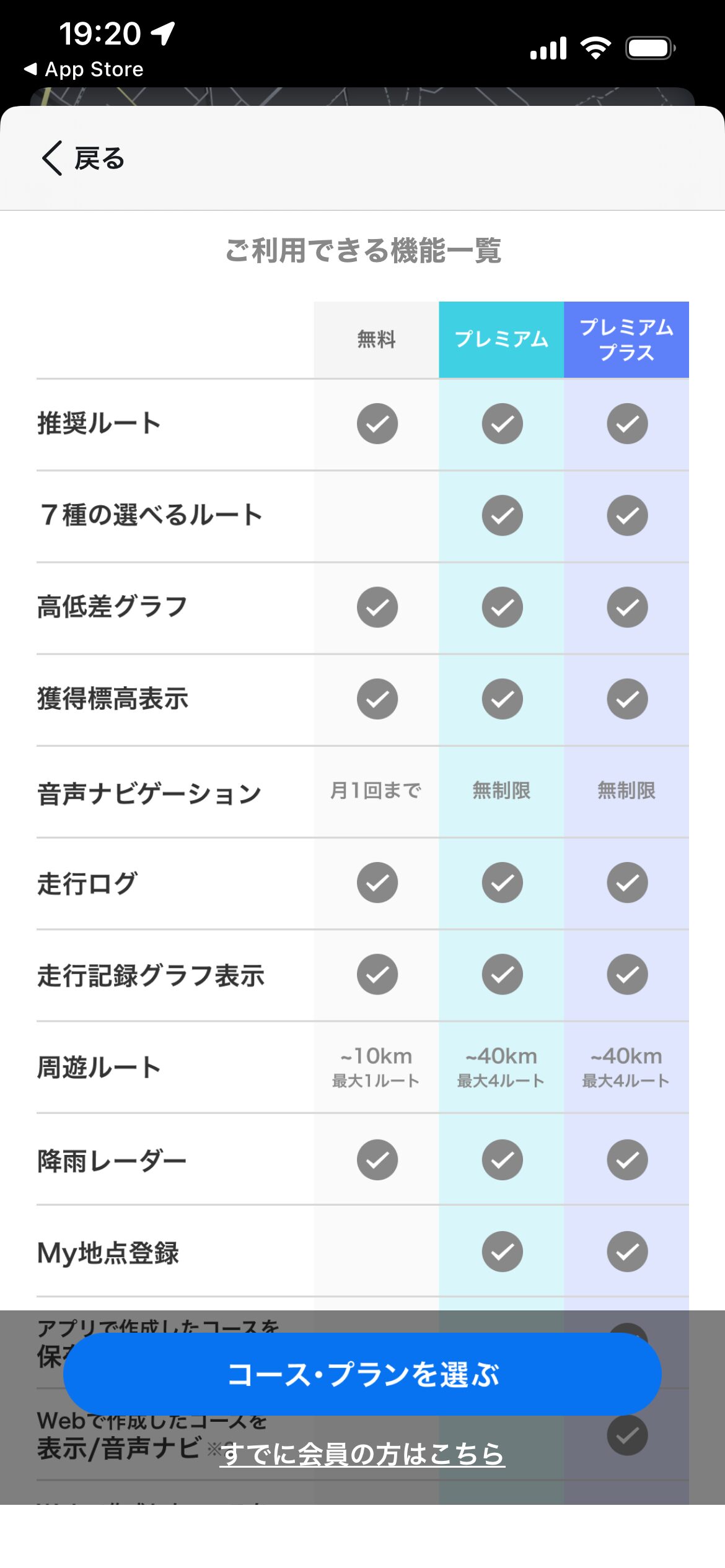Click the 無料 column header cell

pos(376,339)
